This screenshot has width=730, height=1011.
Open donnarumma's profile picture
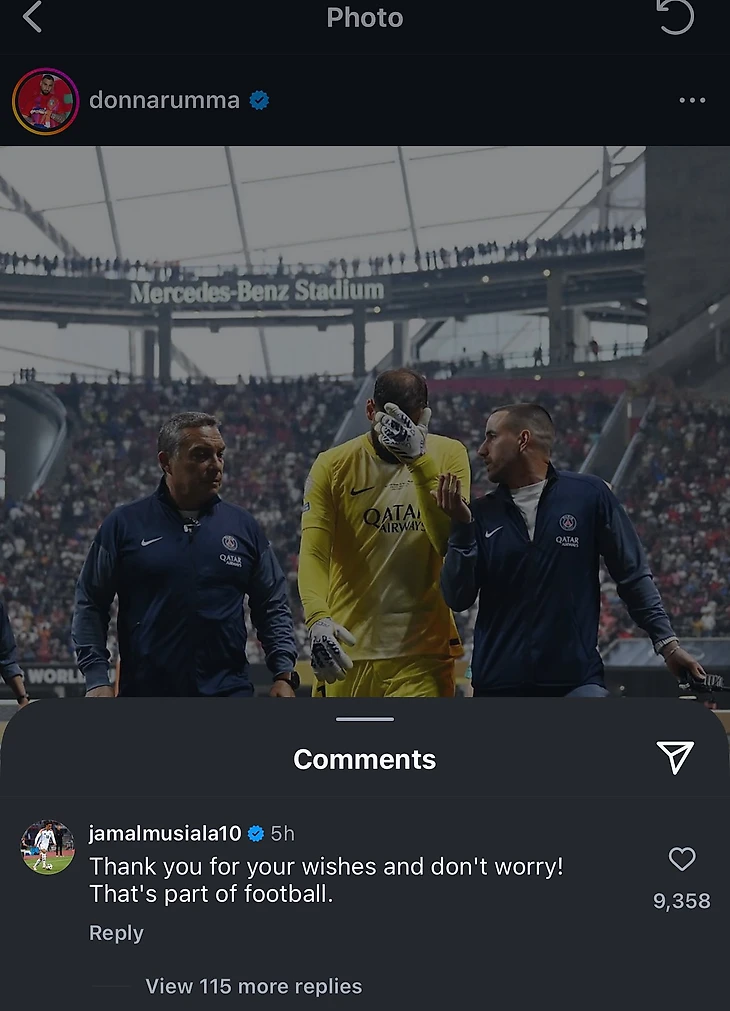coord(45,101)
